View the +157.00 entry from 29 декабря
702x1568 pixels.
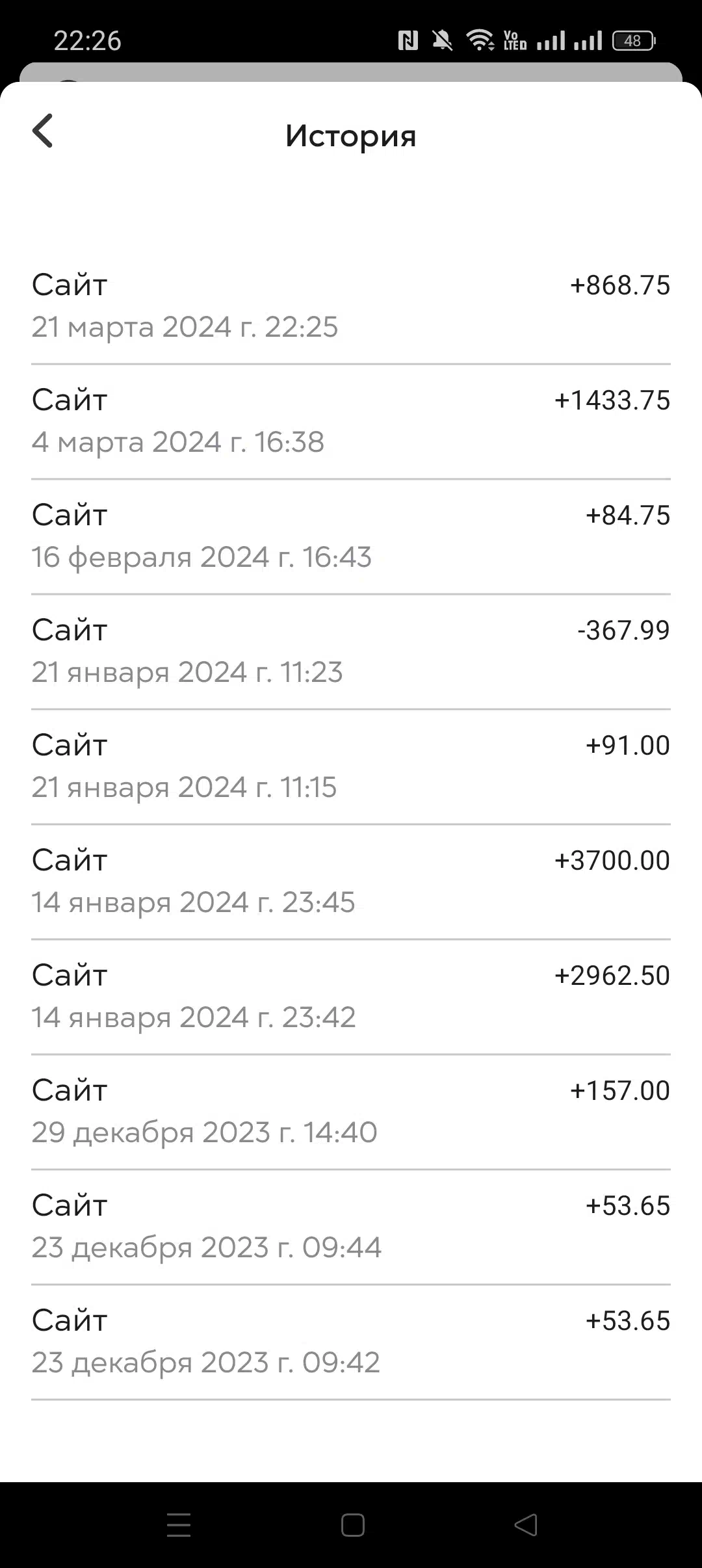(x=351, y=1112)
